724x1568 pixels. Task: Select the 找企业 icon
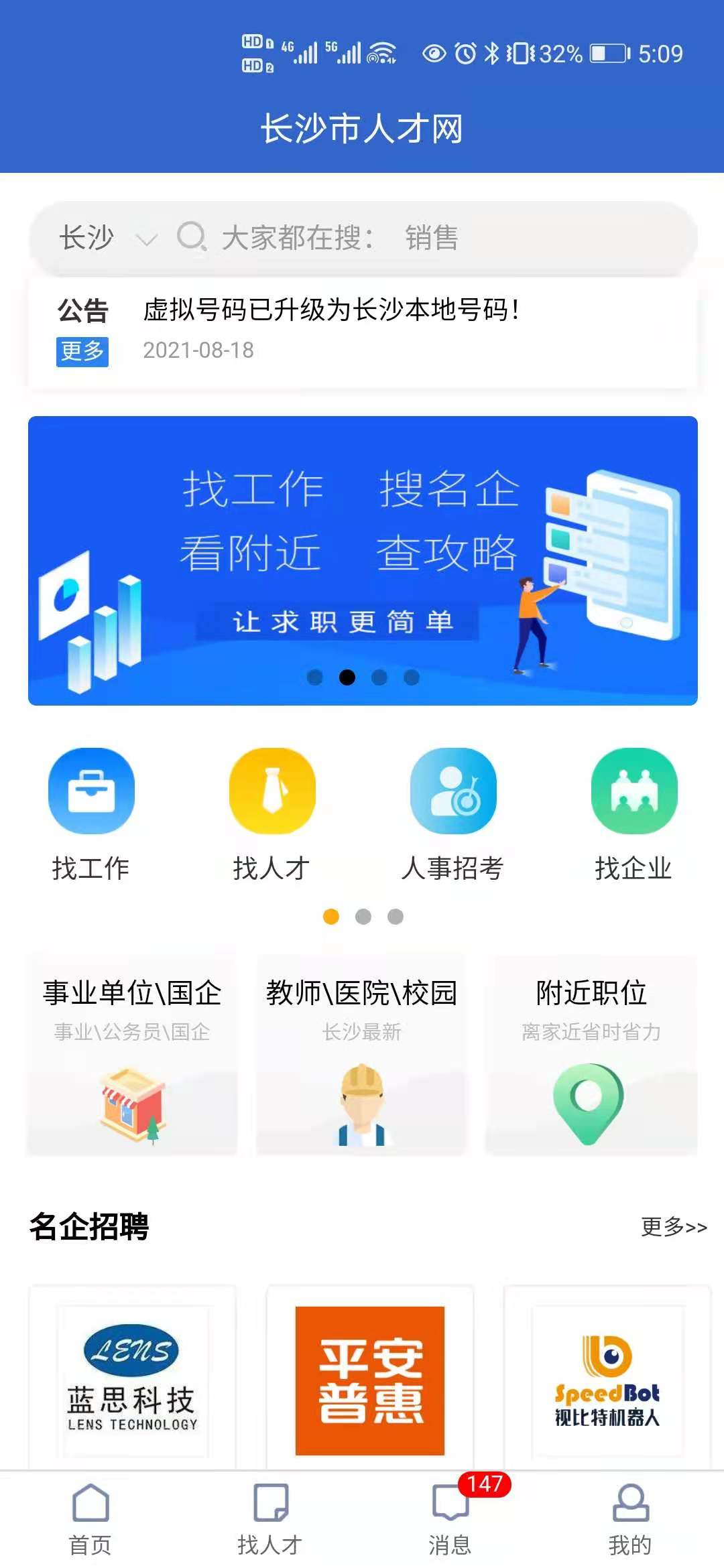634,791
